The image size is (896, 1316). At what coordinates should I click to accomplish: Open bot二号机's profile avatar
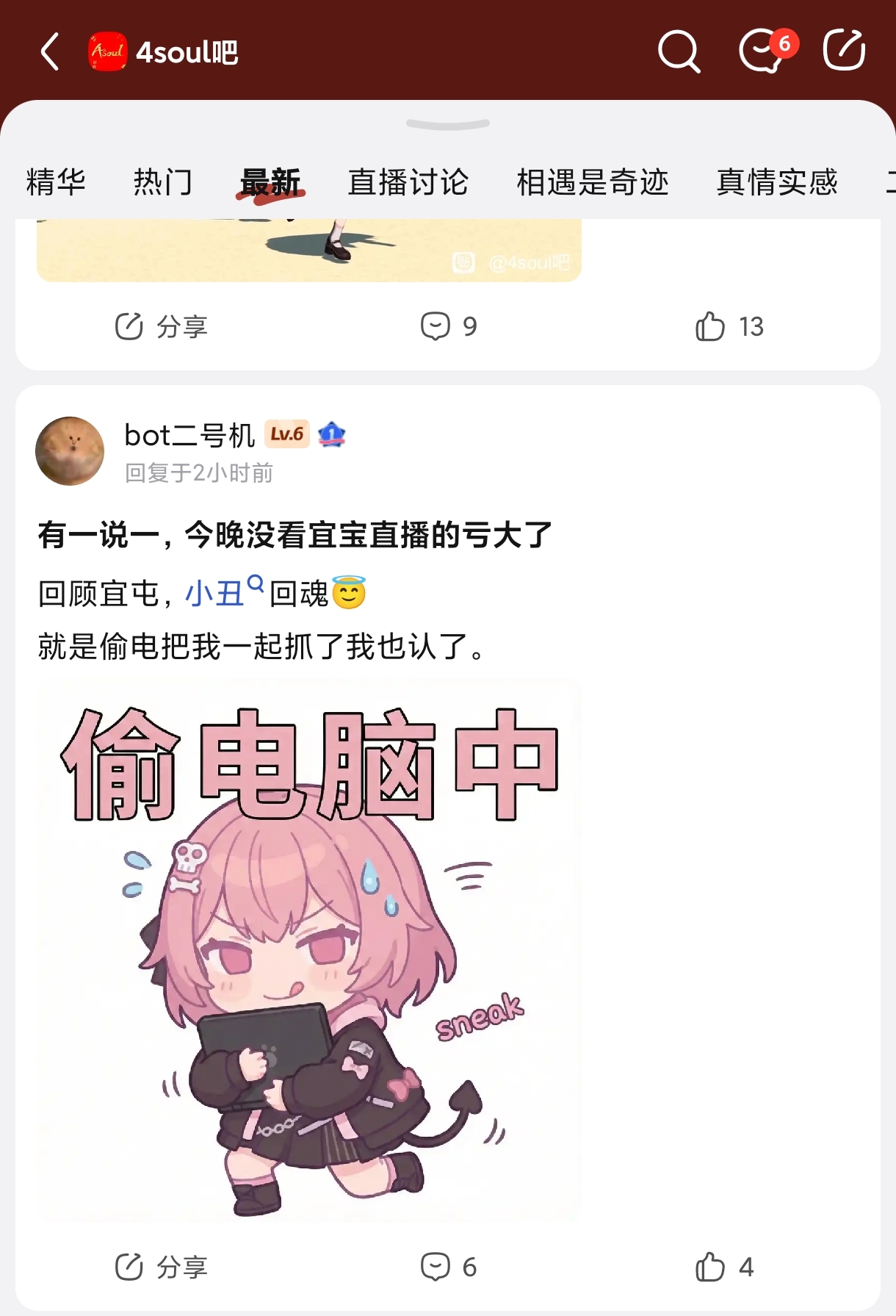point(70,451)
